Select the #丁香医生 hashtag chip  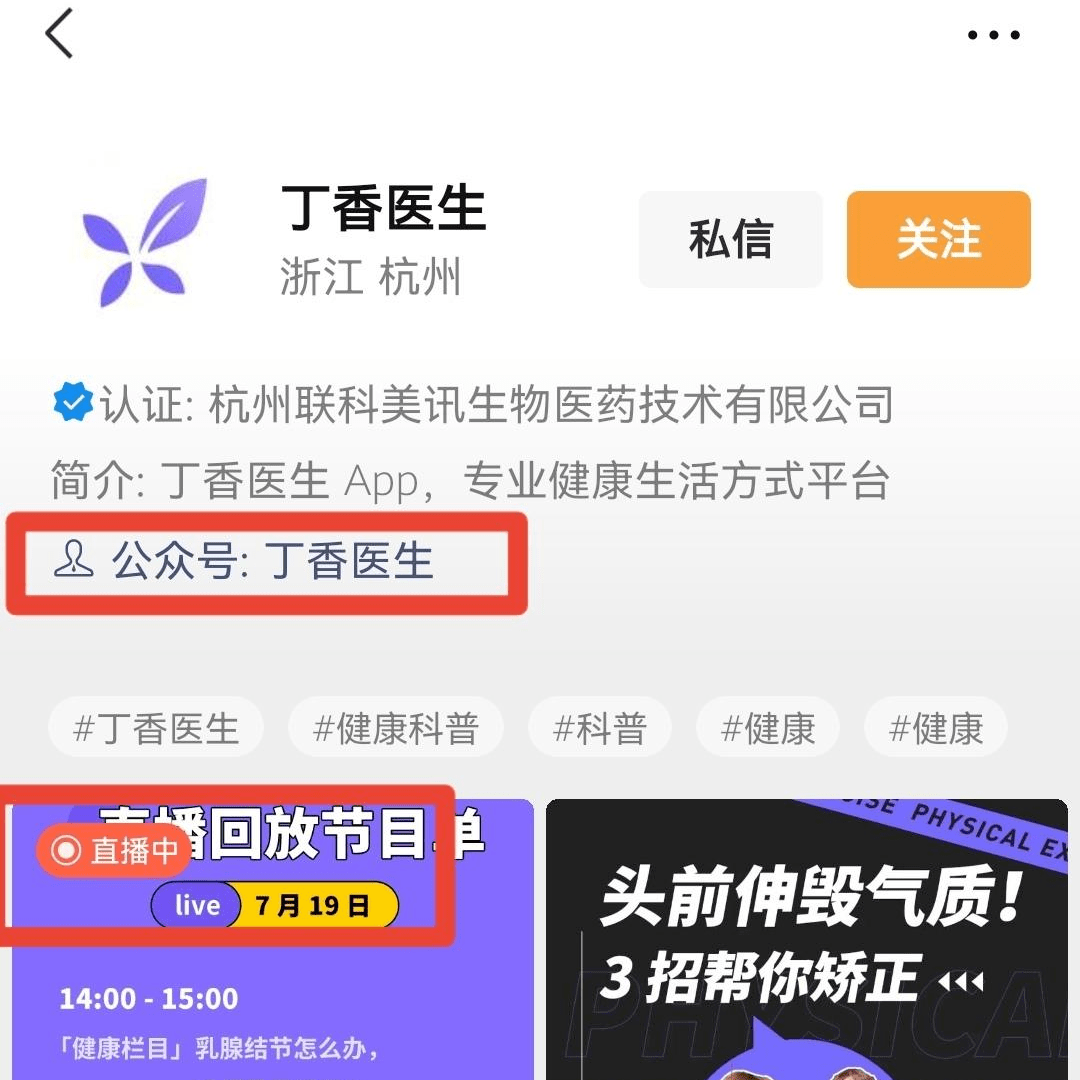[x=156, y=728]
